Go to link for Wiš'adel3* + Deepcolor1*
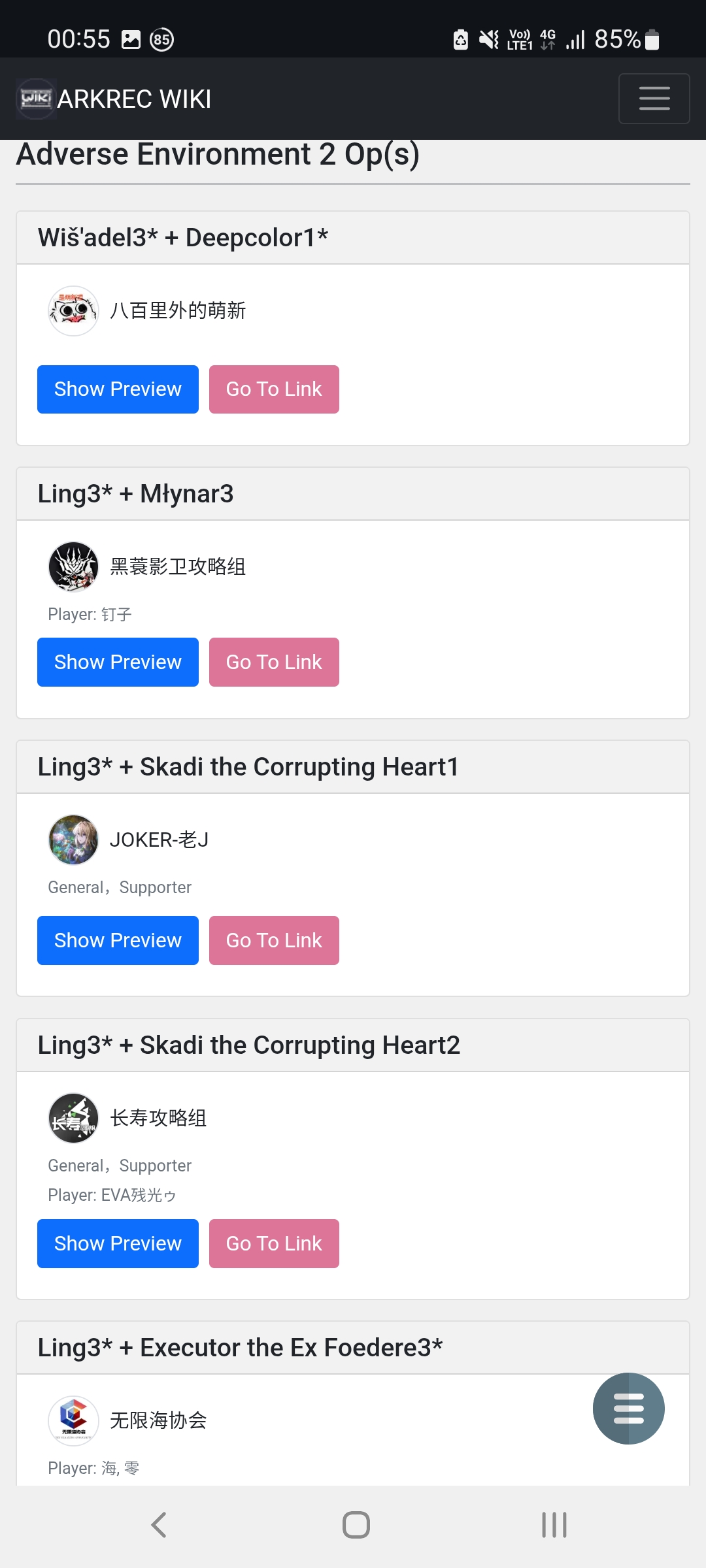 (x=274, y=389)
